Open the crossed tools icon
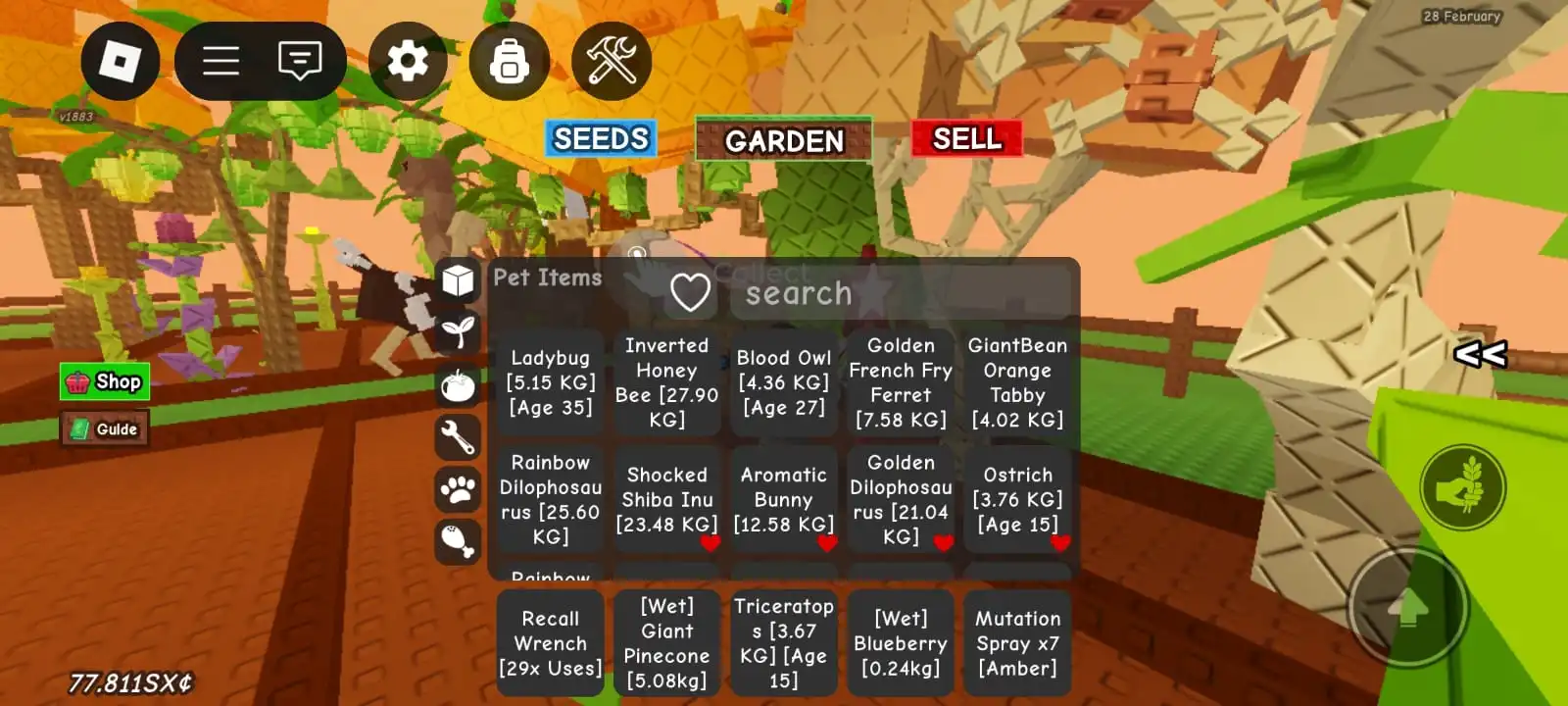The image size is (1568, 706). (612, 62)
